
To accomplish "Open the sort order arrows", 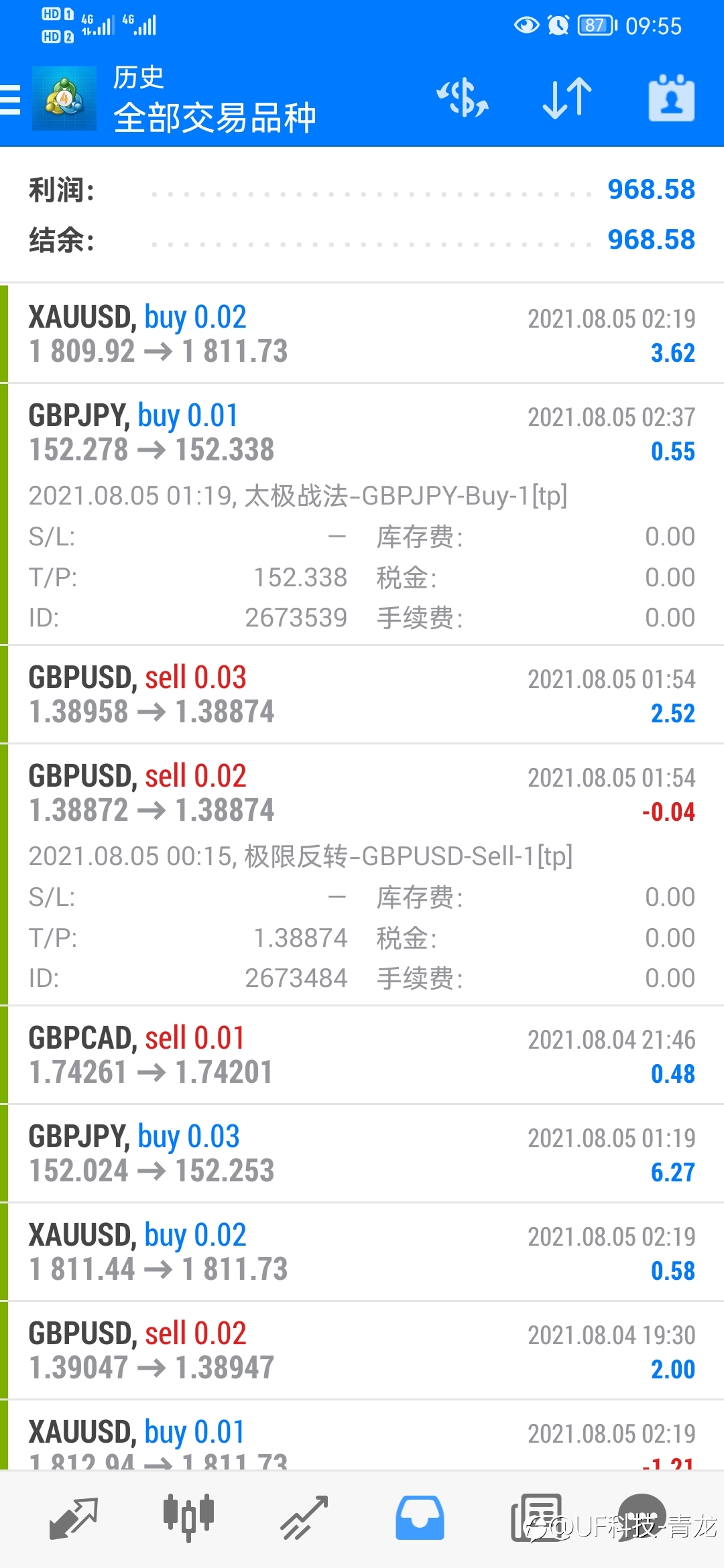I will (567, 99).
